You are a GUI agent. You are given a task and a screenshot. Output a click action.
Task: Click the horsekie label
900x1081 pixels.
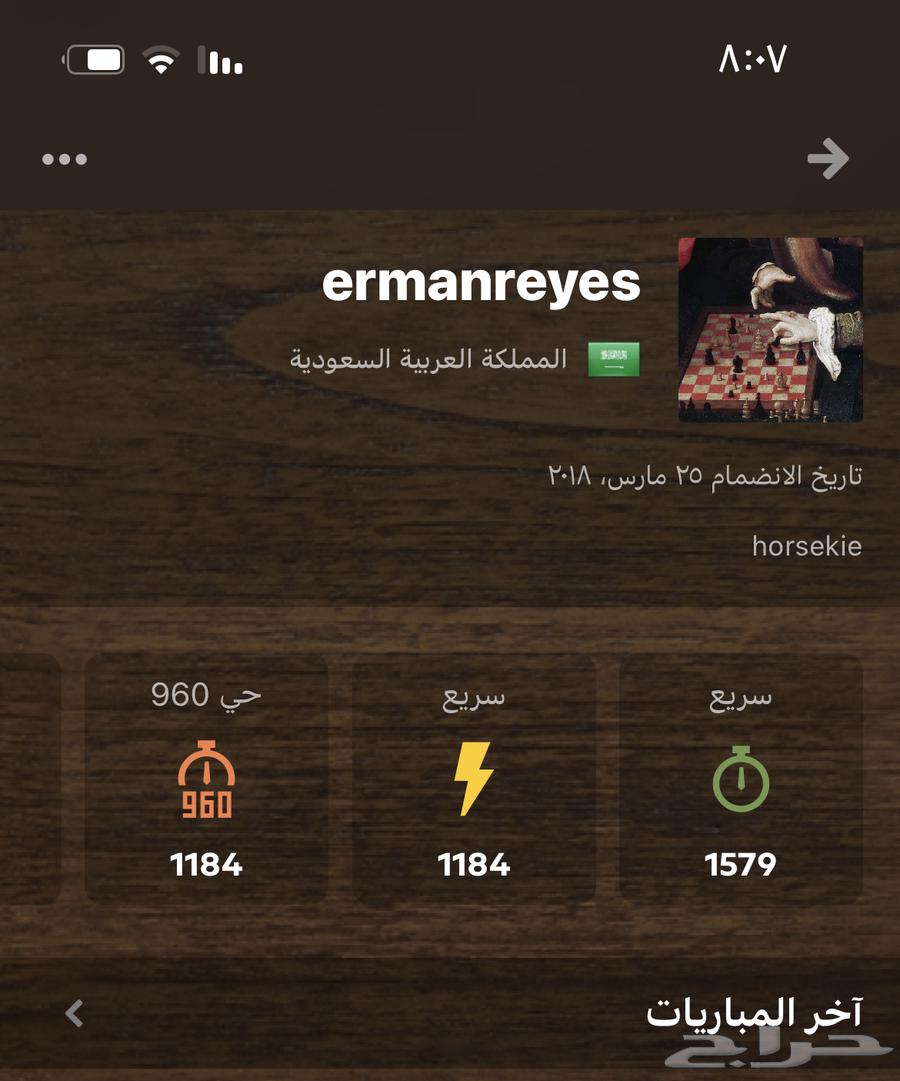(x=808, y=545)
